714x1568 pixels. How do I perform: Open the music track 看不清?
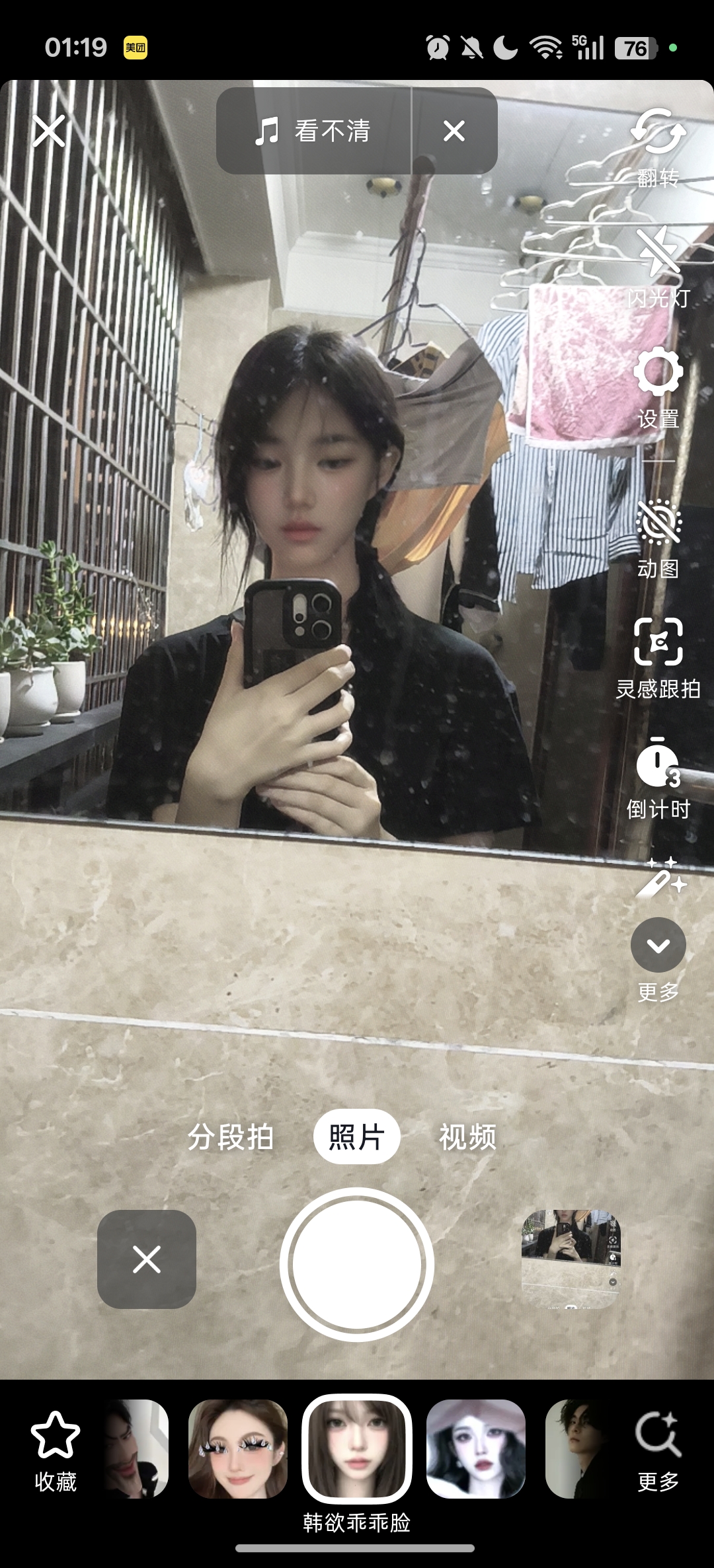coord(313,131)
